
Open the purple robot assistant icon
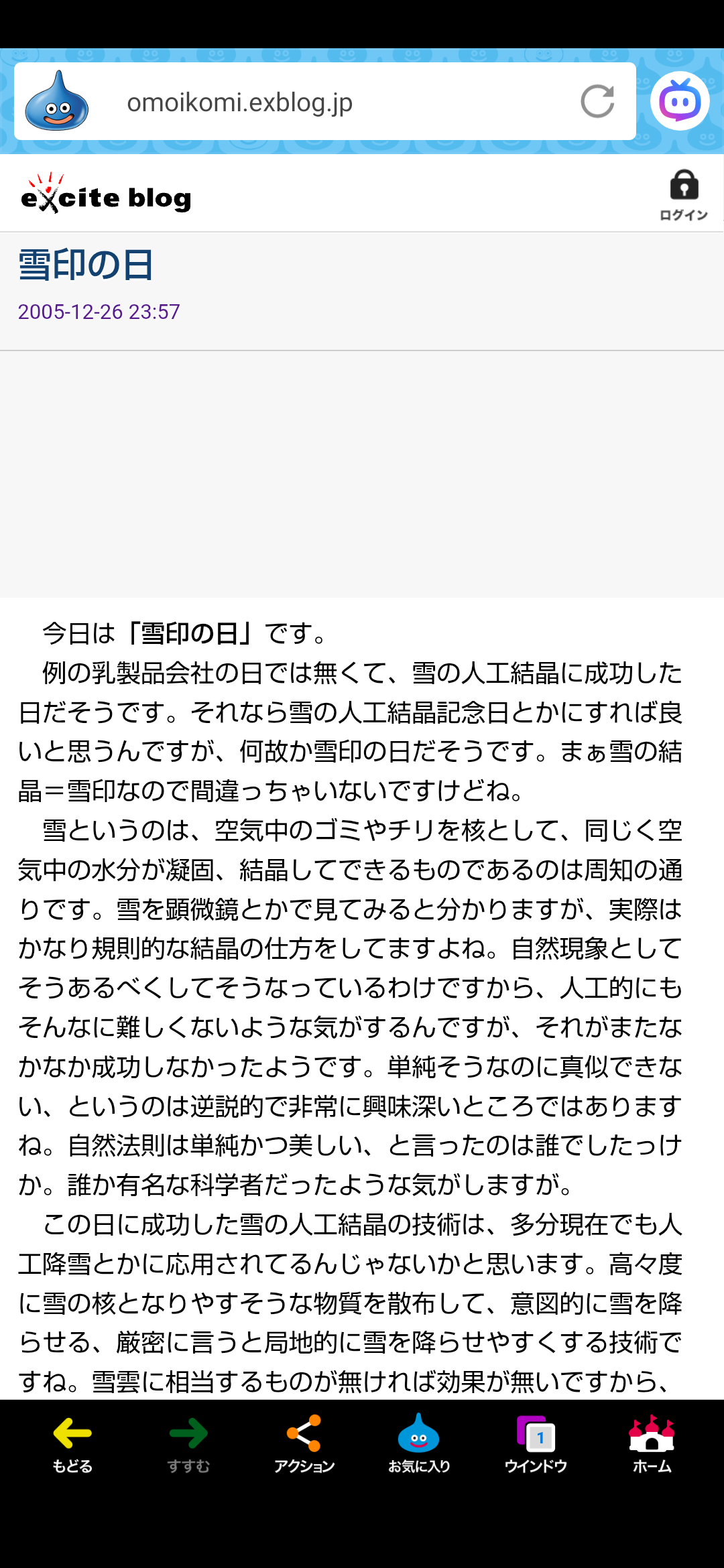[x=680, y=101]
